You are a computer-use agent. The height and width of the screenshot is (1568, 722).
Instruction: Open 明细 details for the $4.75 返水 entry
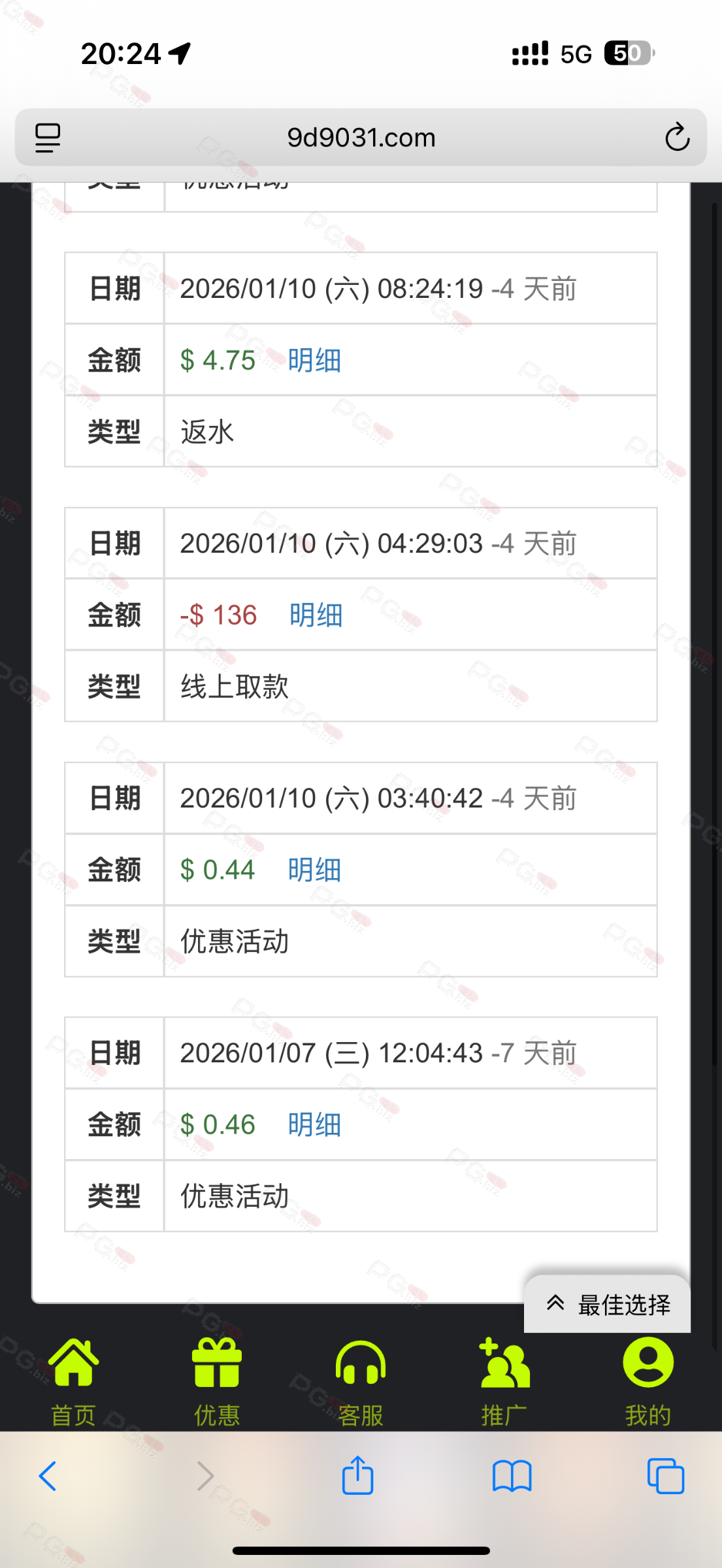click(314, 360)
